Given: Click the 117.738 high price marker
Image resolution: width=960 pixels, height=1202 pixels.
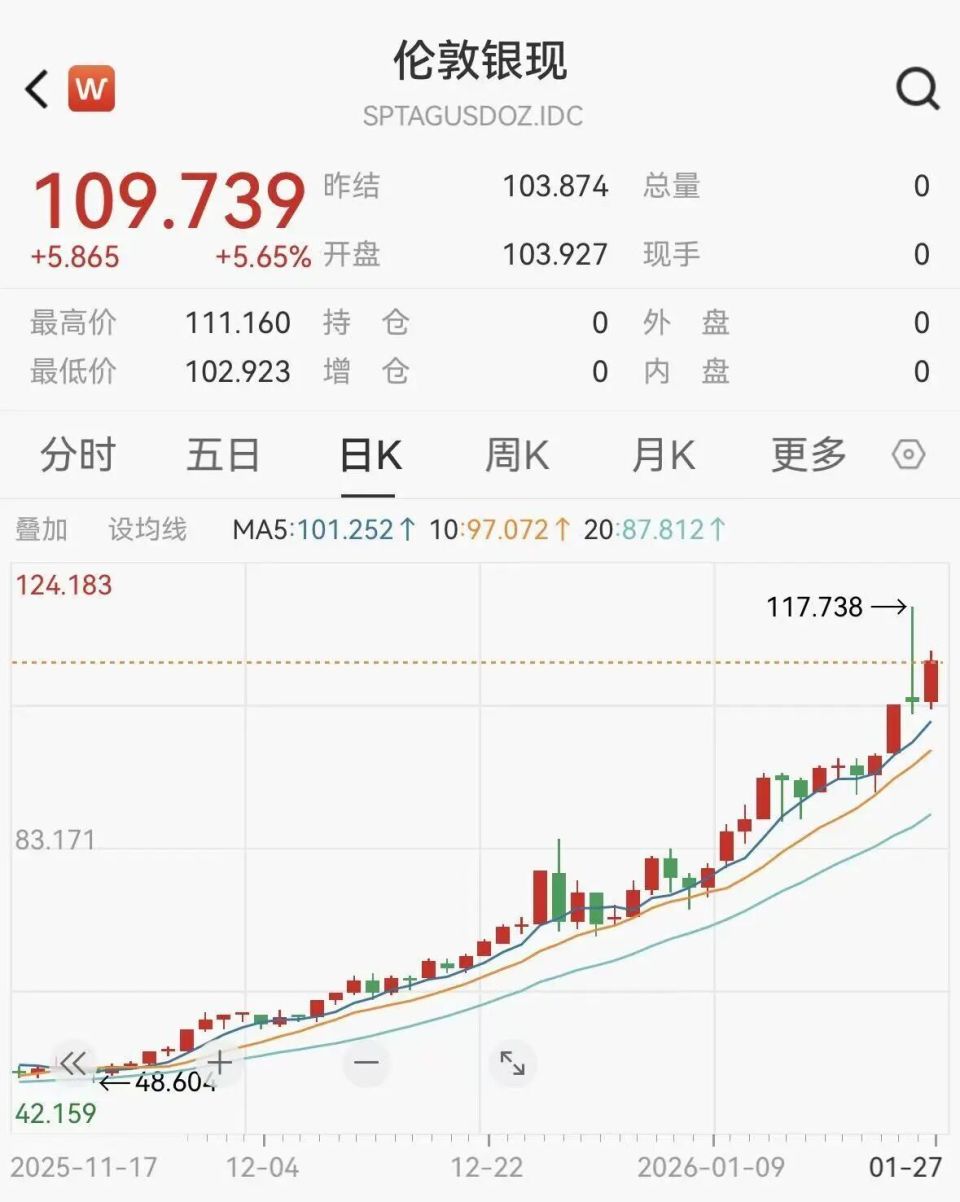Looking at the screenshot, I should [816, 606].
